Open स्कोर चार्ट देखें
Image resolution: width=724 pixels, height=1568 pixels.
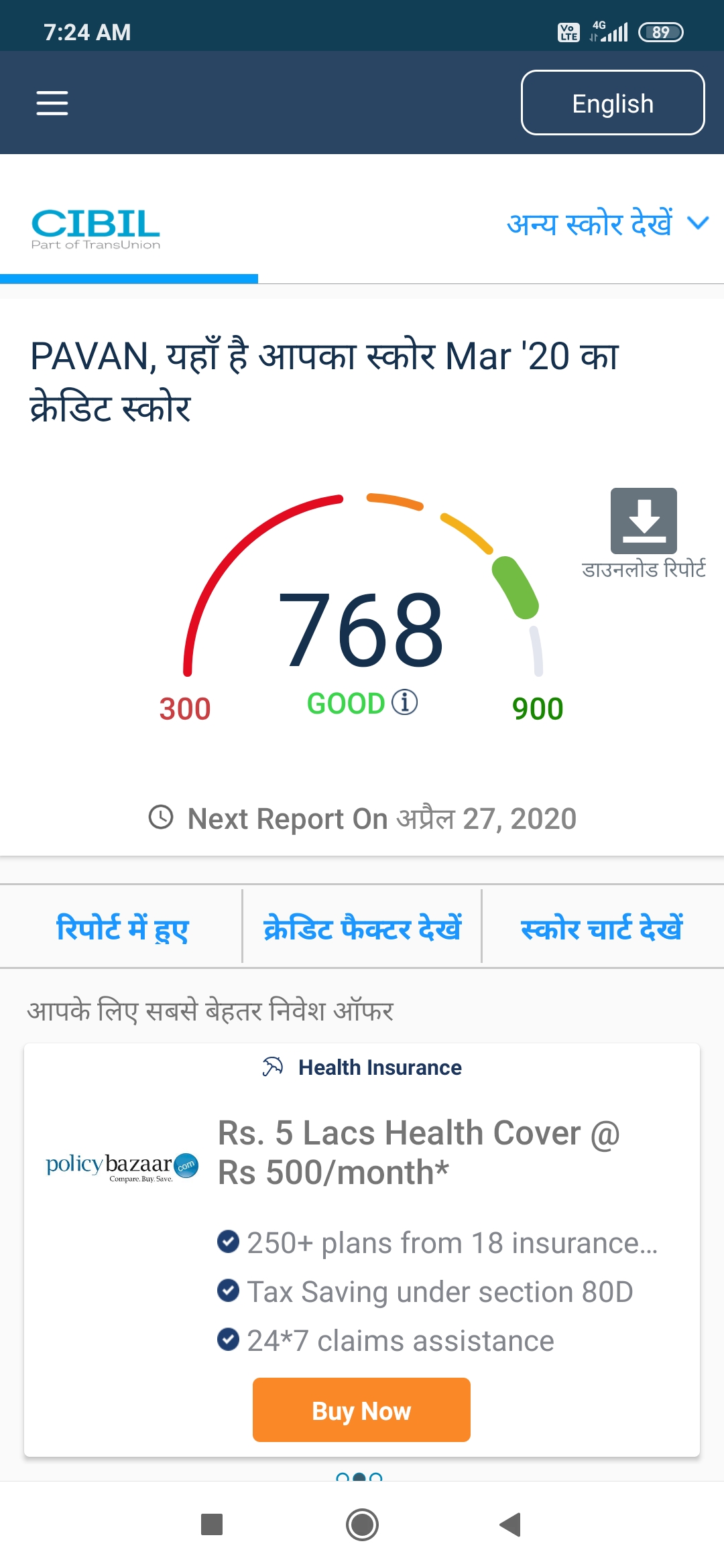pyautogui.click(x=602, y=927)
